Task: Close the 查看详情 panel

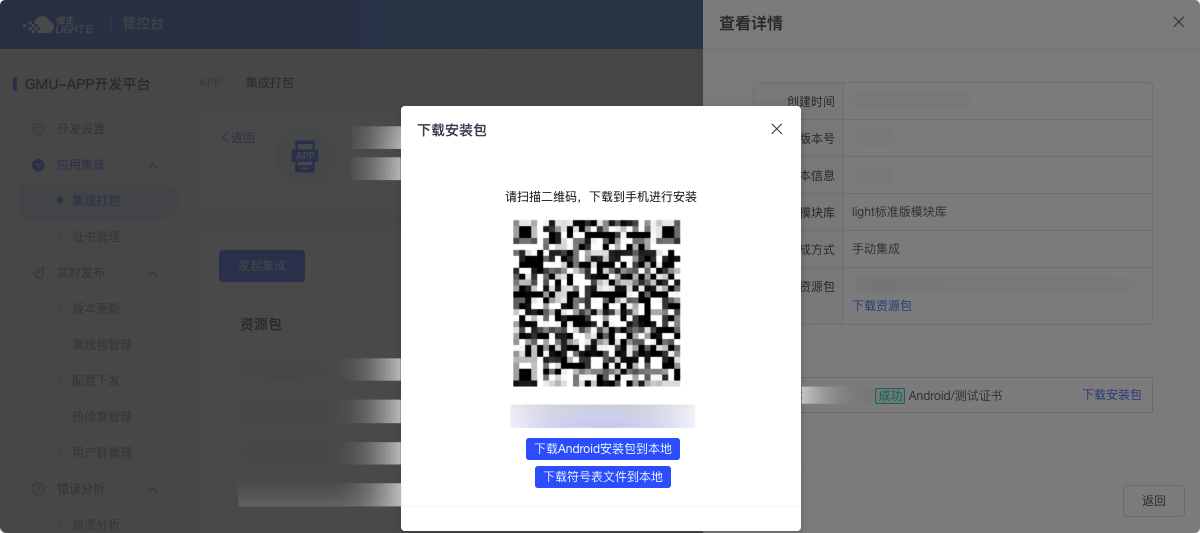Action: coord(1178,22)
